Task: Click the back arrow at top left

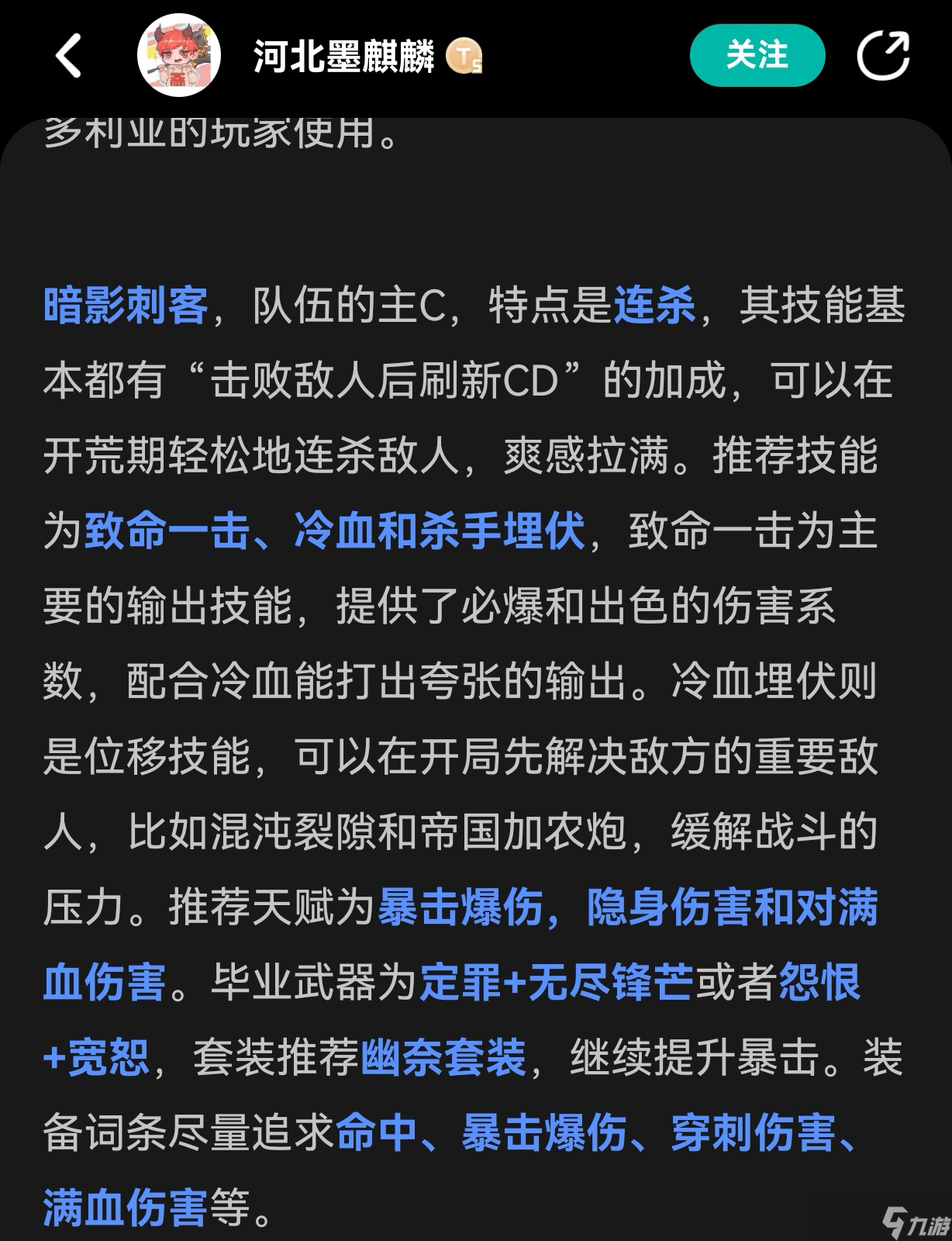Action: click(68, 56)
